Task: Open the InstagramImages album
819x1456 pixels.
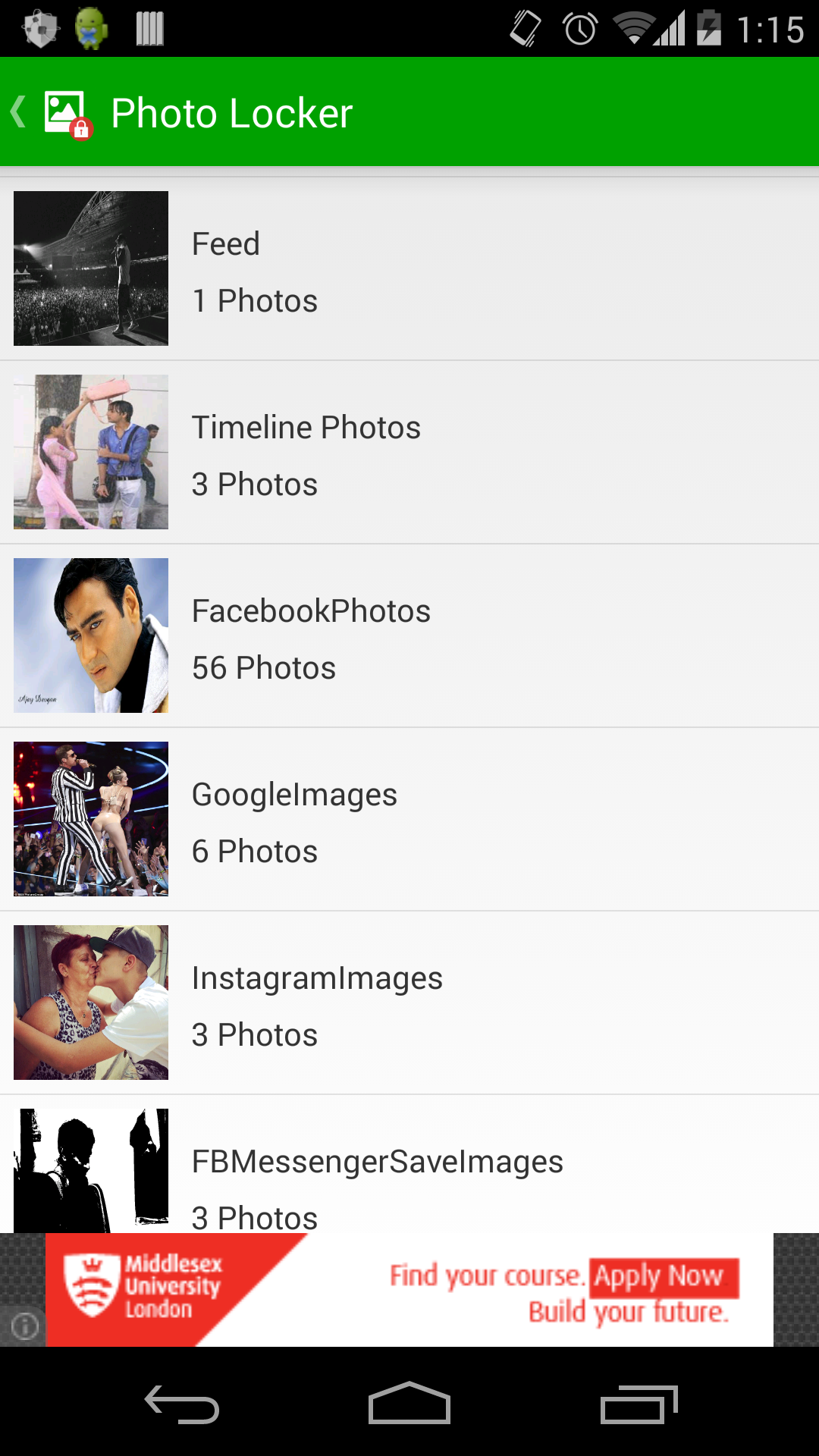Action: [409, 1004]
